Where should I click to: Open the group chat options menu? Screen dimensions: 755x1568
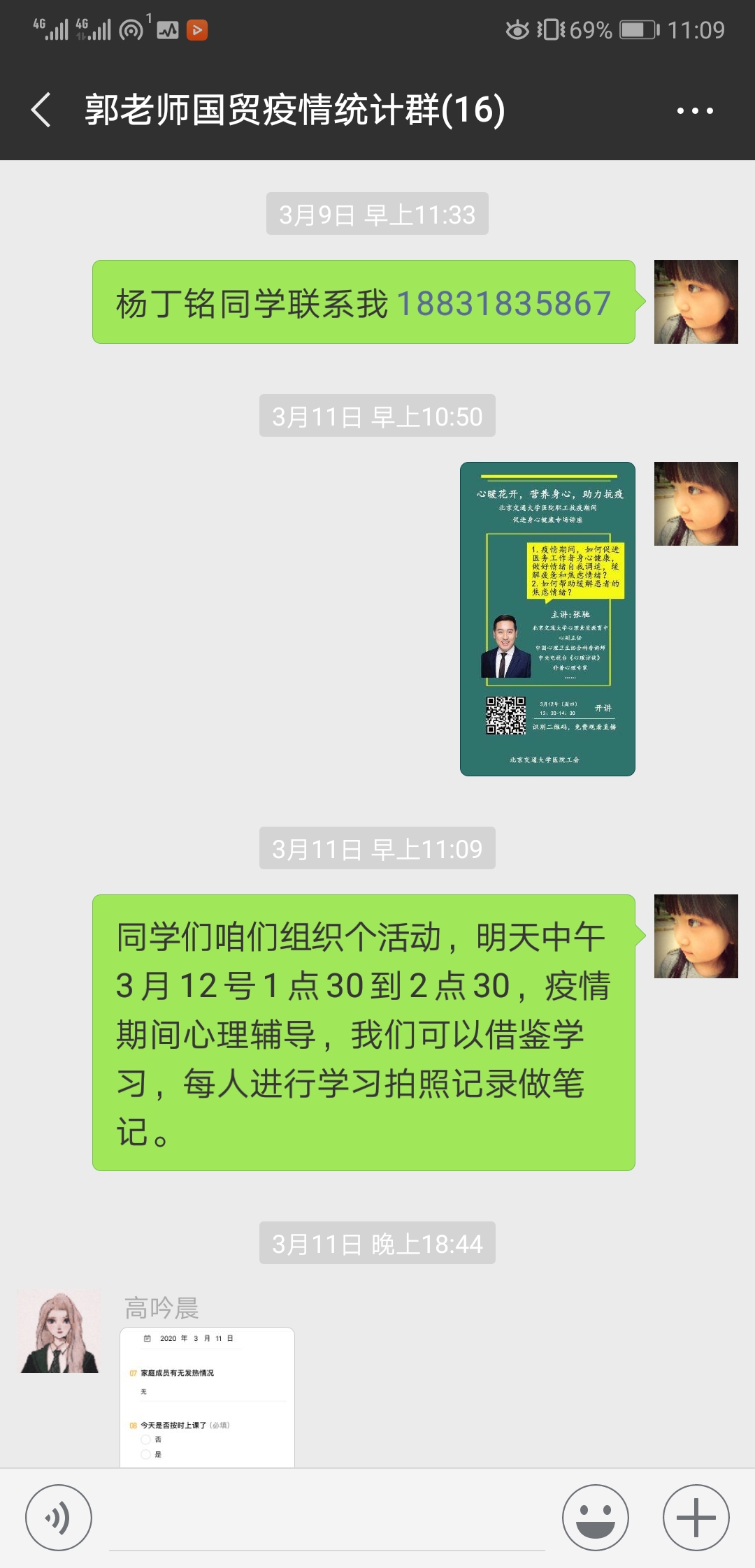coord(695,110)
